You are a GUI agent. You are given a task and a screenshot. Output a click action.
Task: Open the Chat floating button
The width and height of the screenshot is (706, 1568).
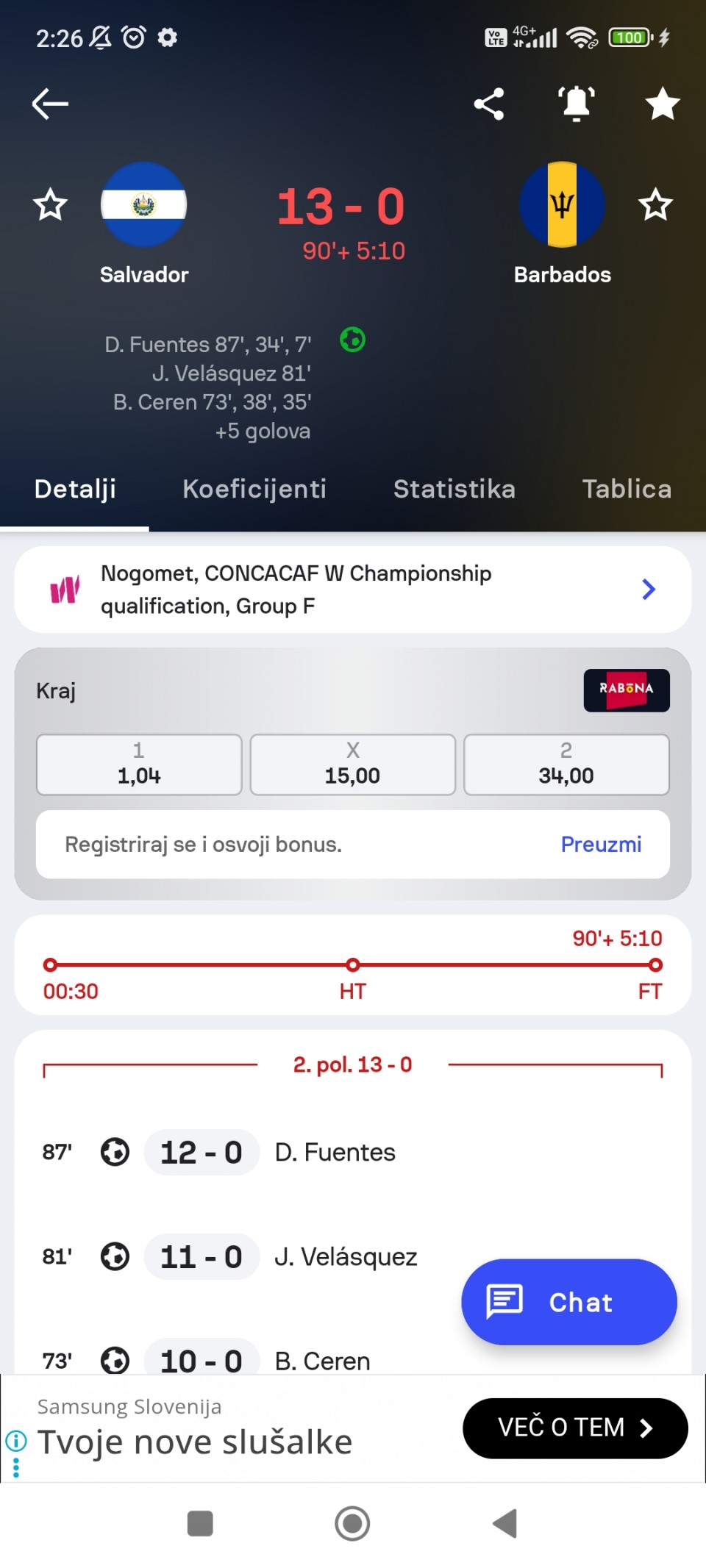[568, 1302]
